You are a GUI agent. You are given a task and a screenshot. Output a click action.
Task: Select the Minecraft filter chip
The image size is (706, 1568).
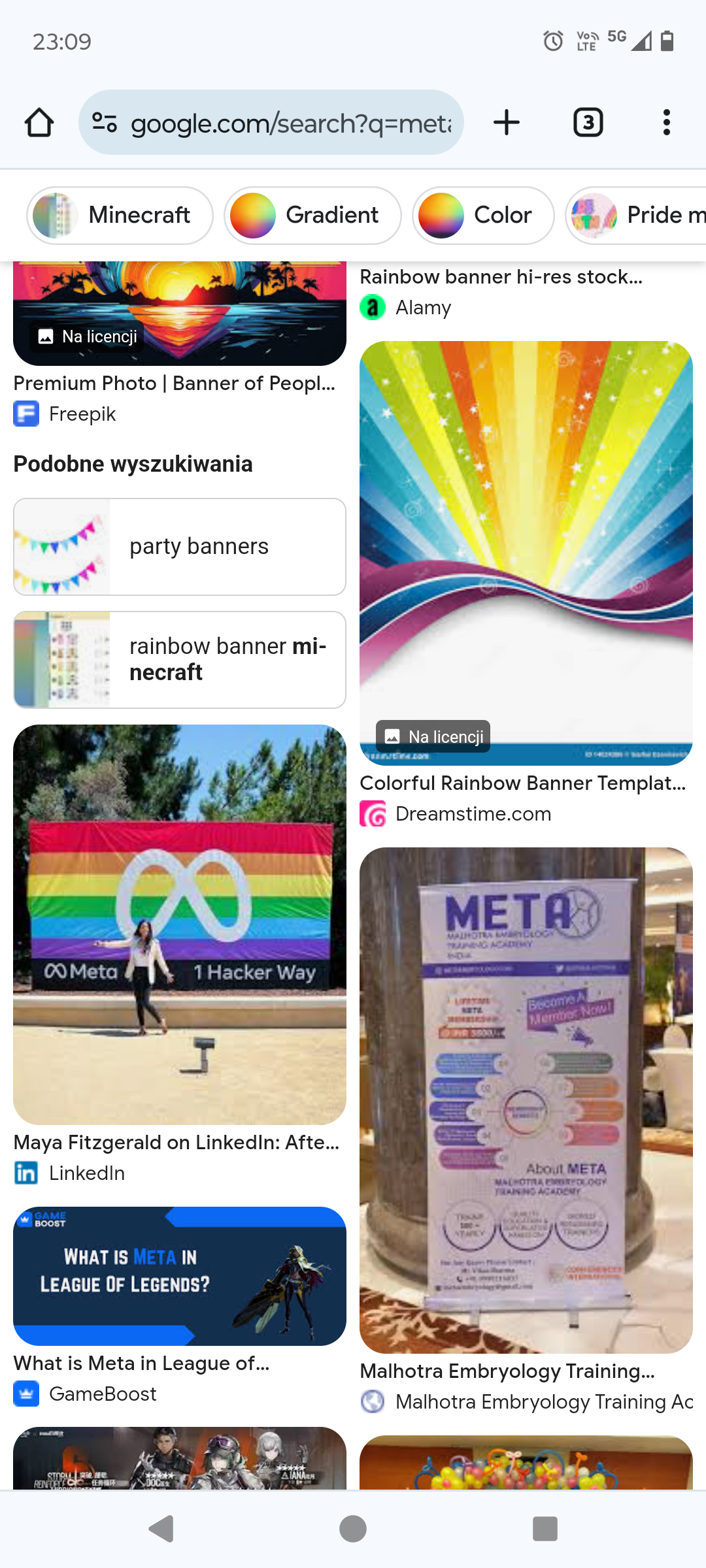click(120, 216)
